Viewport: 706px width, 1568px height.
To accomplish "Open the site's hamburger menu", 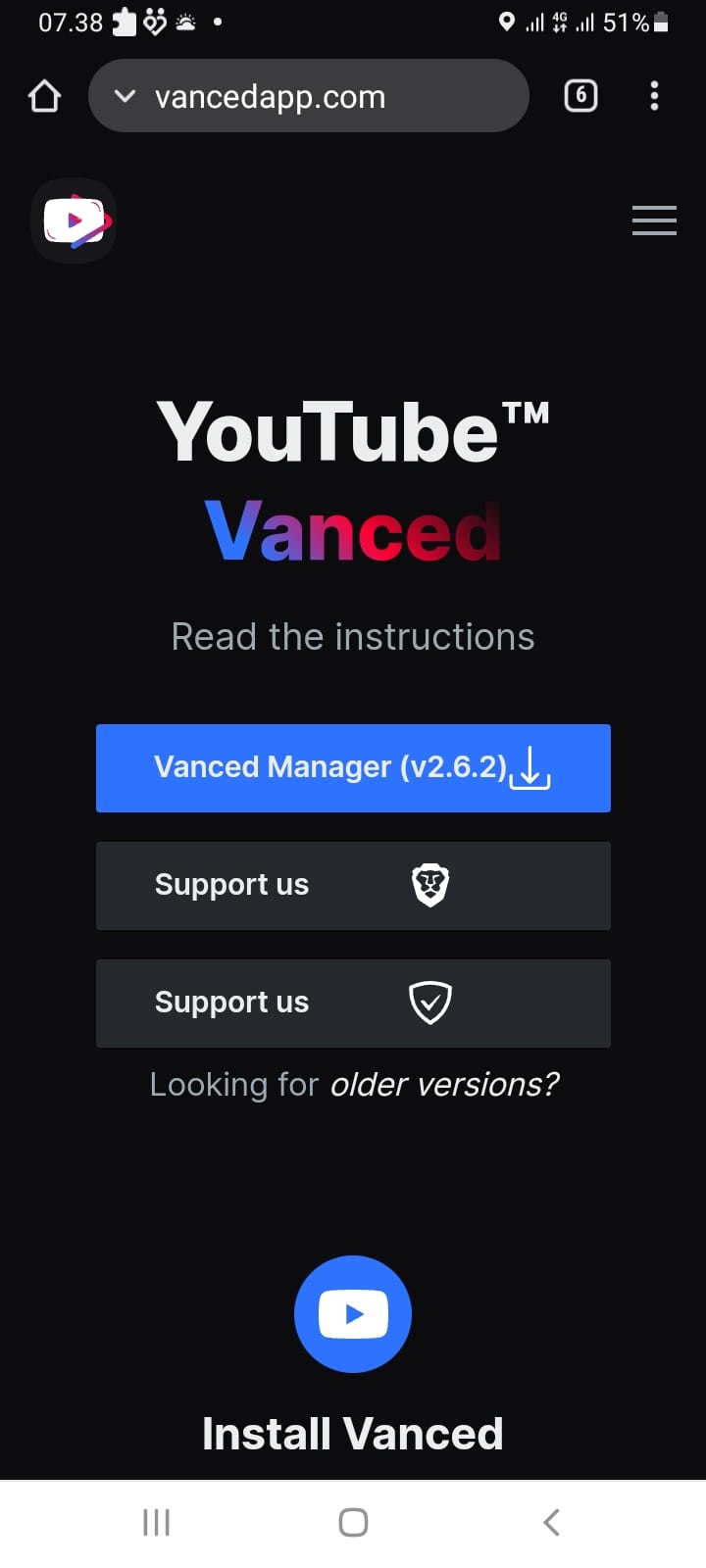I will (654, 220).
